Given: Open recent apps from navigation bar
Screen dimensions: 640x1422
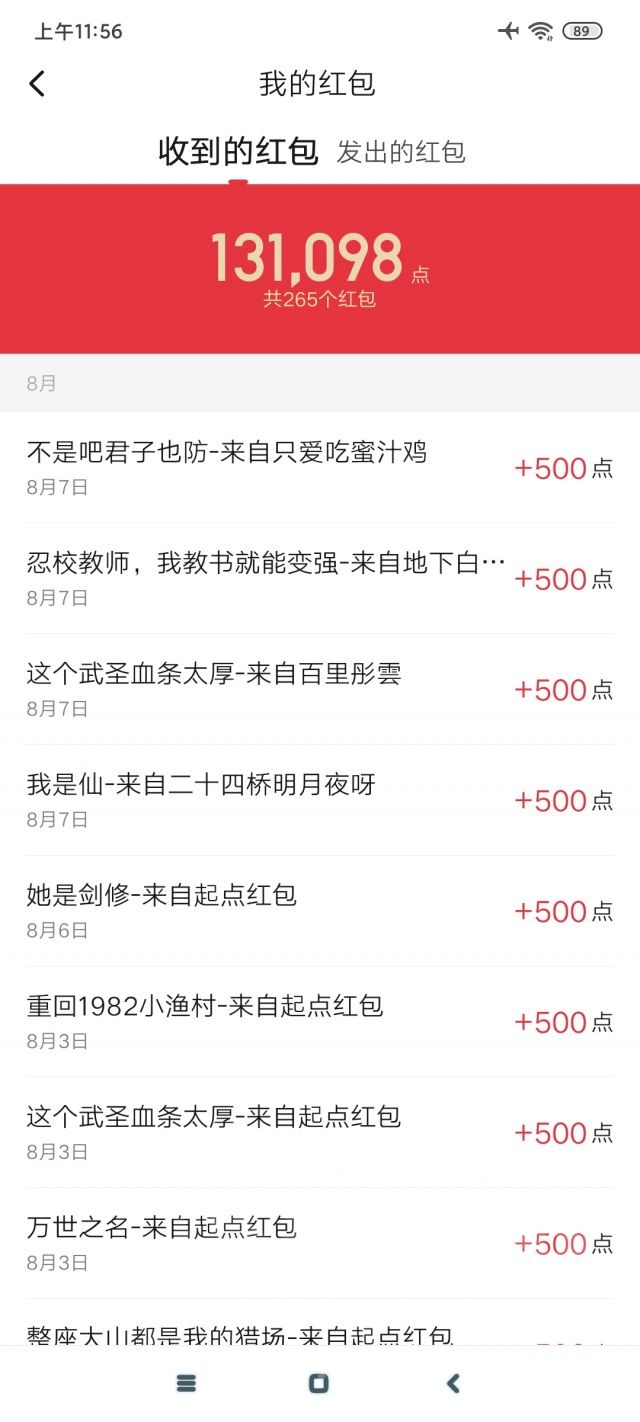Looking at the screenshot, I should (186, 1384).
